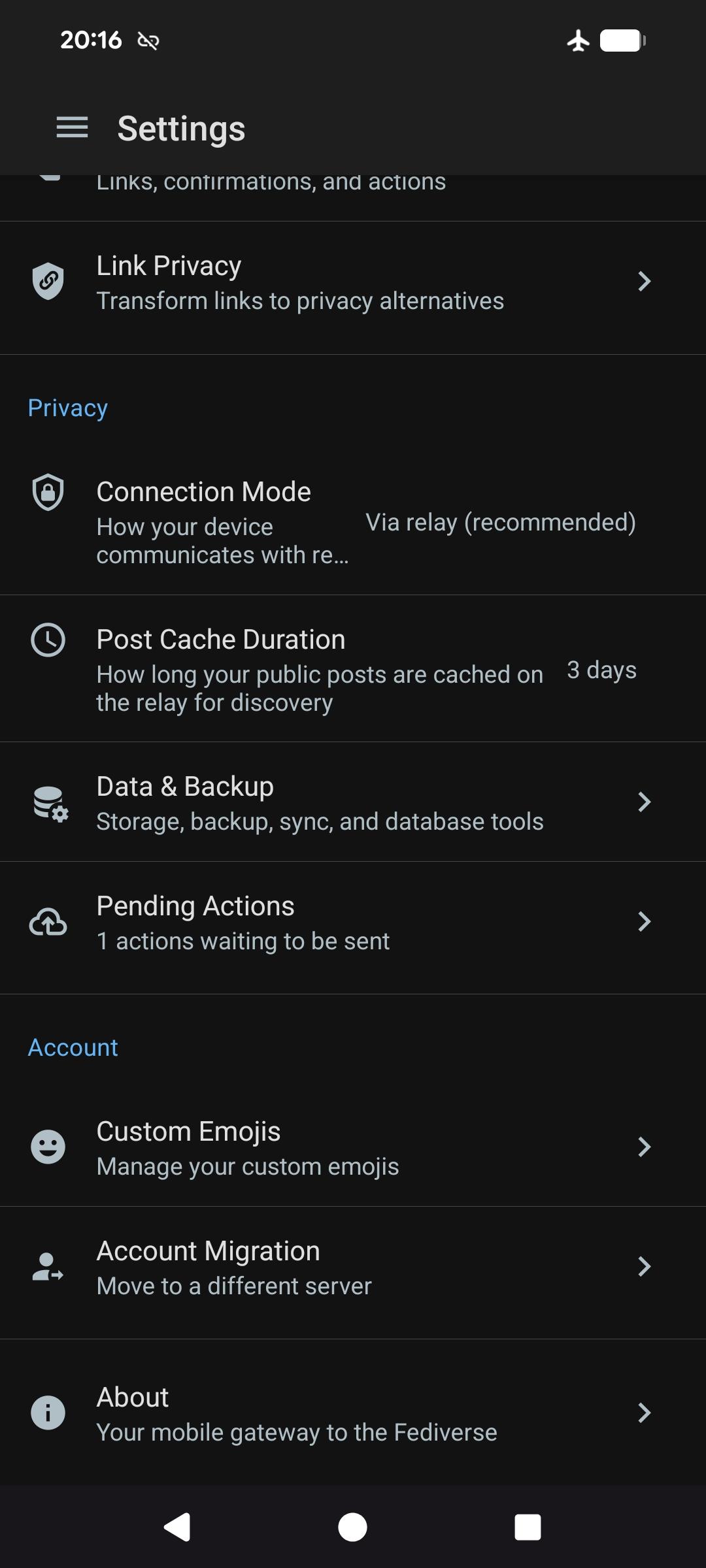Open Account Migration
Viewport: 706px width, 1568px height.
pyautogui.click(x=353, y=1267)
